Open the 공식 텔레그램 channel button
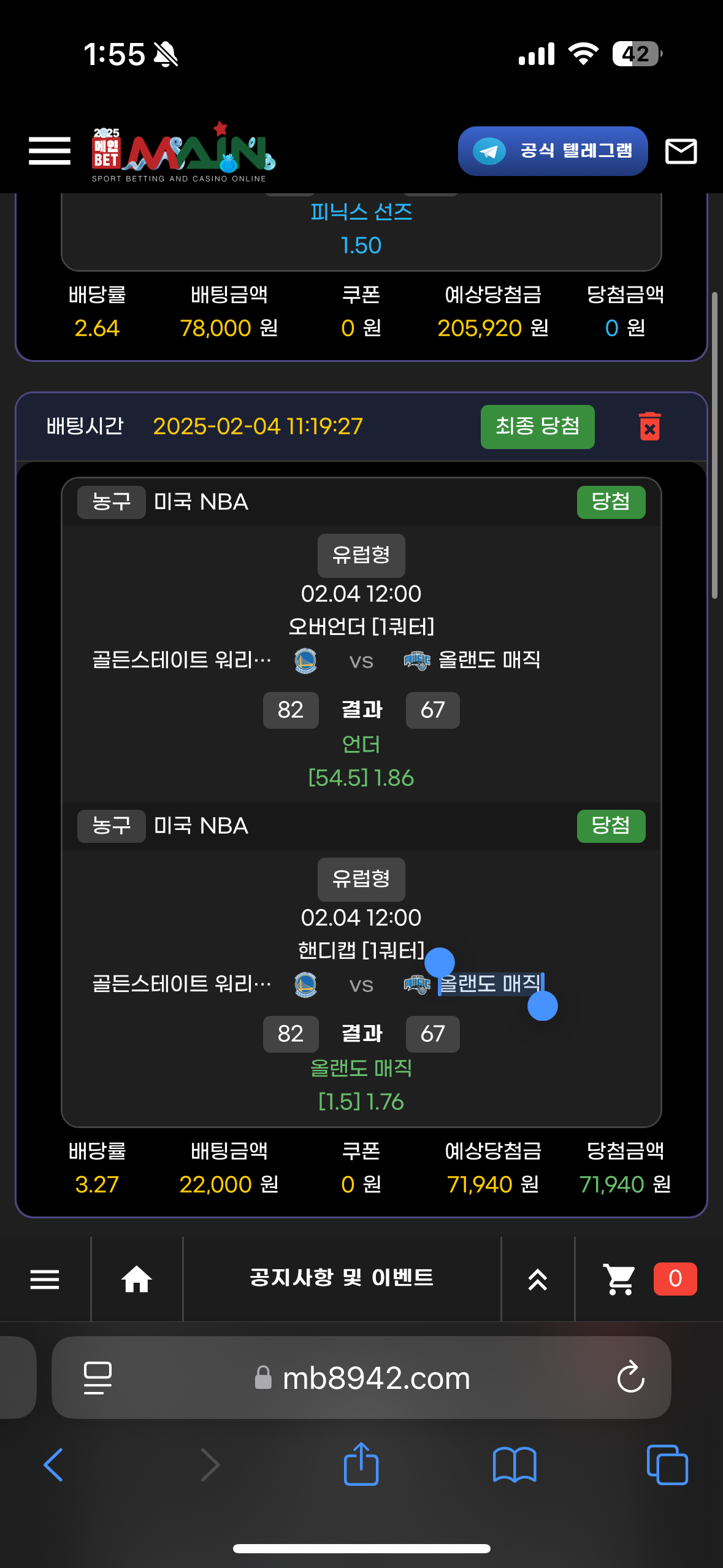Image resolution: width=723 pixels, height=1568 pixels. 553,151
